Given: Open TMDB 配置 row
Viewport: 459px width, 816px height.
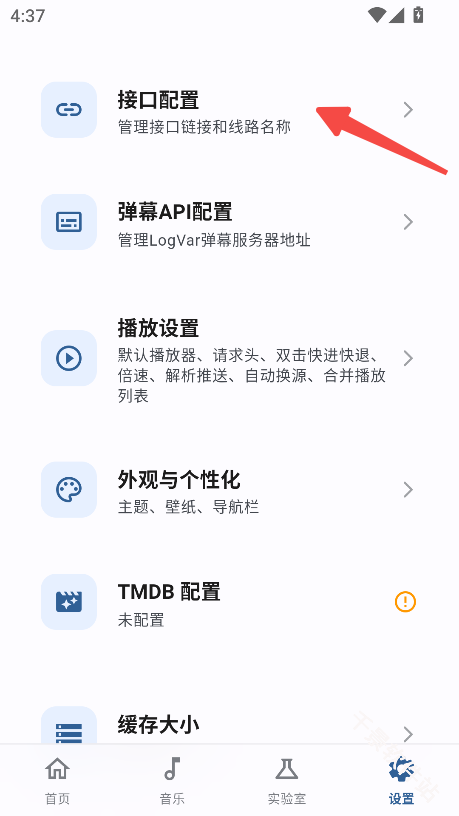Looking at the screenshot, I should pos(230,602).
